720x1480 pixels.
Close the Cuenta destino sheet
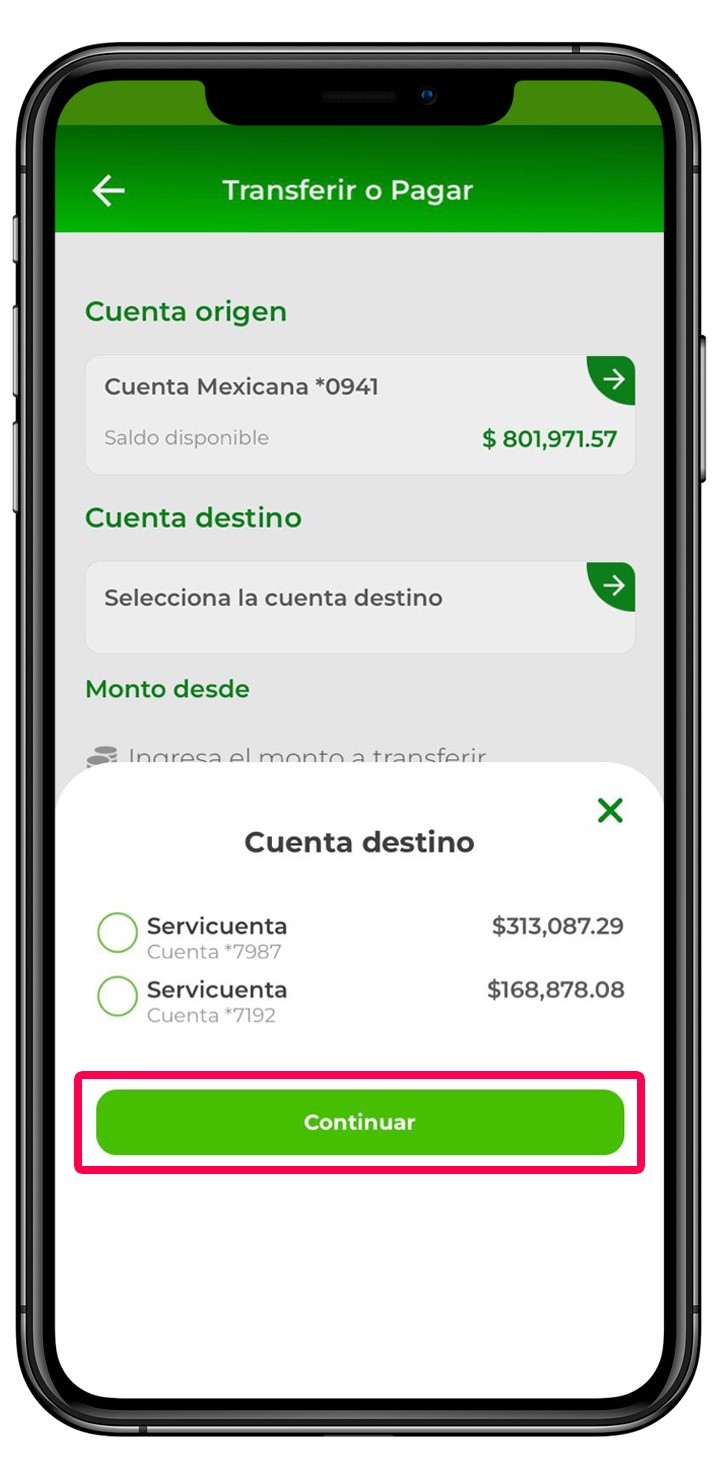tap(610, 810)
